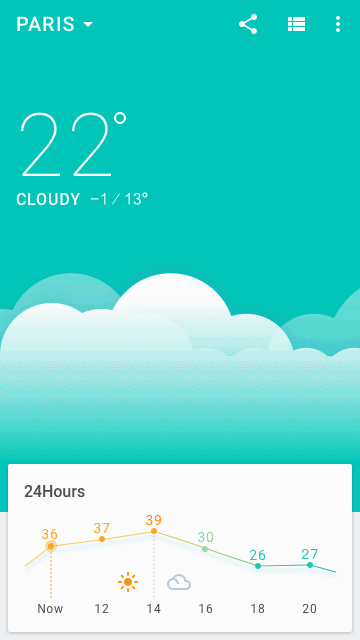Share the current weather
The height and width of the screenshot is (640, 360).
click(248, 24)
